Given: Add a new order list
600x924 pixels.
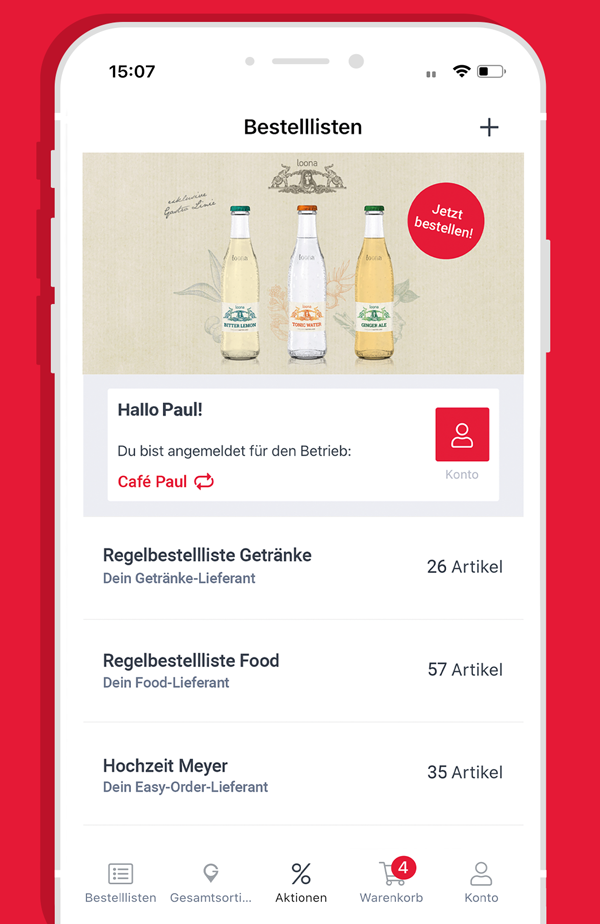Looking at the screenshot, I should tap(489, 128).
